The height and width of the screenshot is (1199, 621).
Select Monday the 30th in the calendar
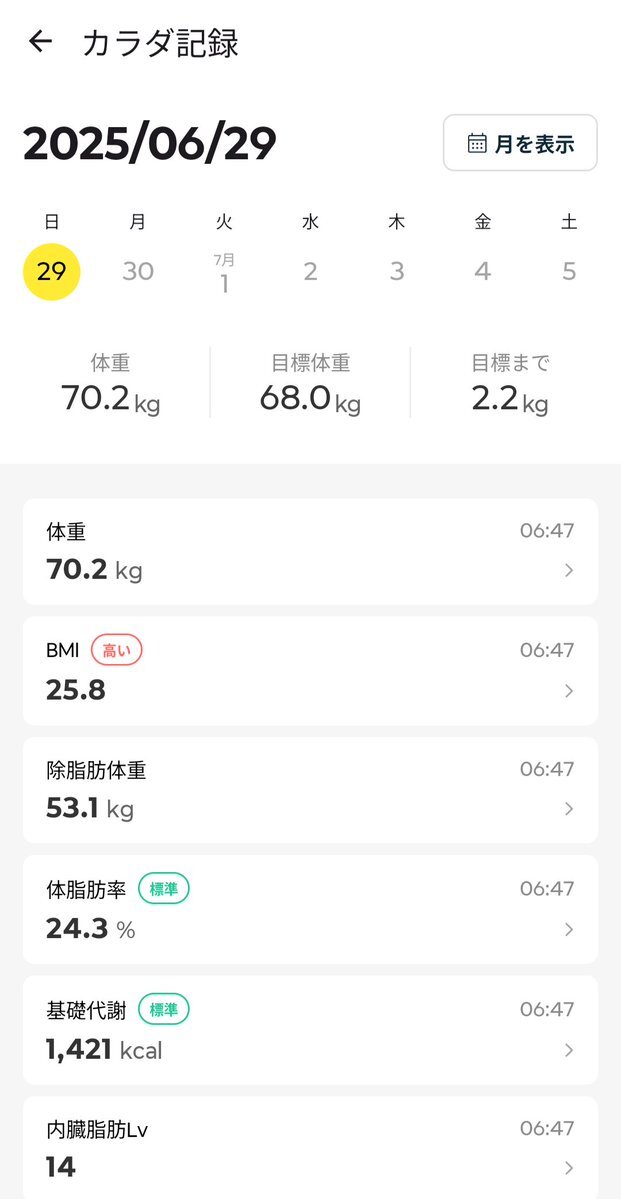point(138,271)
